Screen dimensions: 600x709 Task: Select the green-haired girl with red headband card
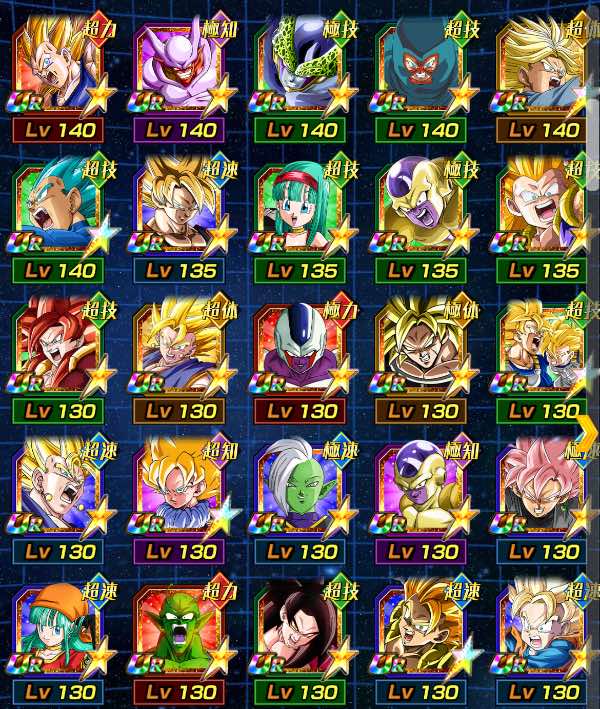pyautogui.click(x=302, y=212)
